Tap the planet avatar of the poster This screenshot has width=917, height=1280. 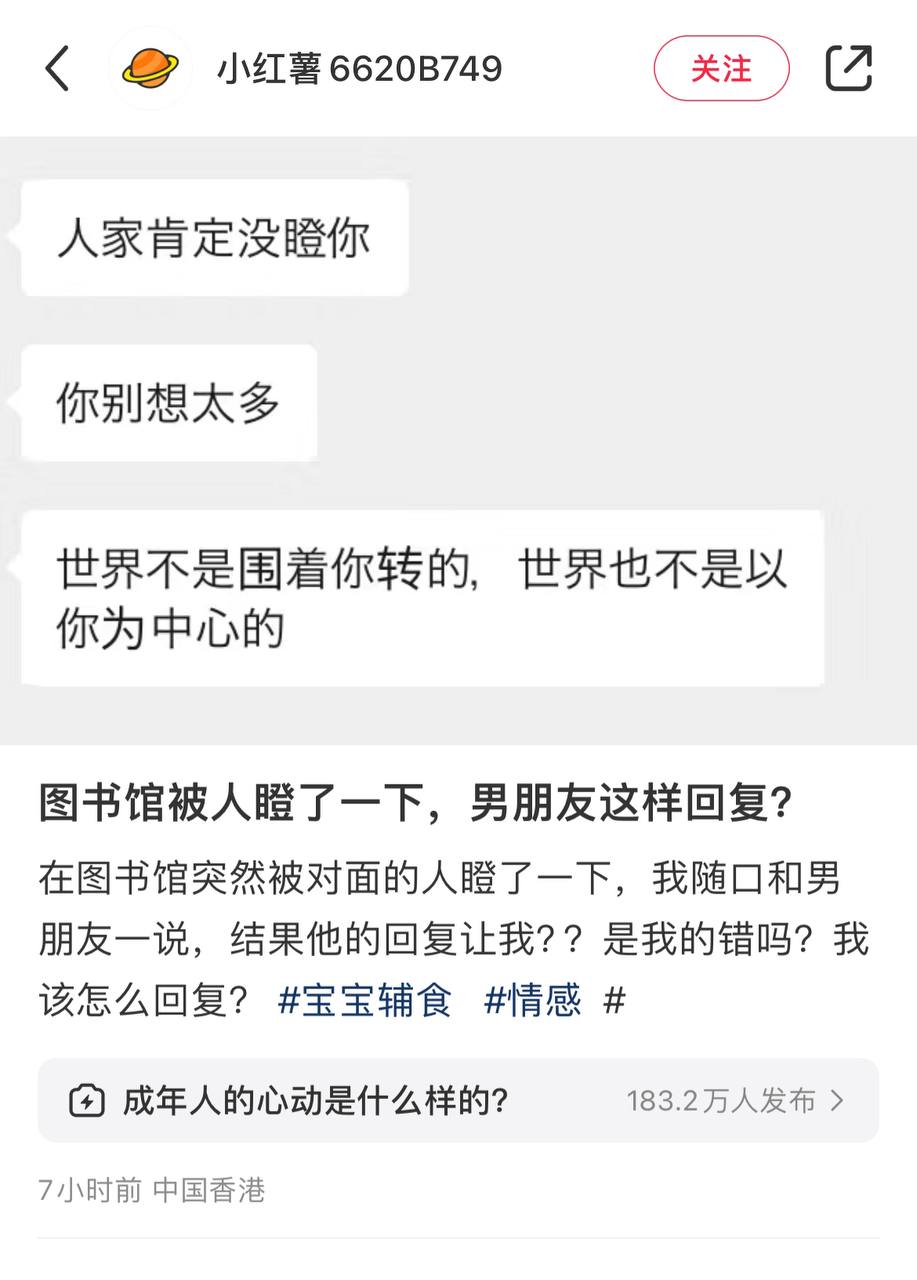151,70
